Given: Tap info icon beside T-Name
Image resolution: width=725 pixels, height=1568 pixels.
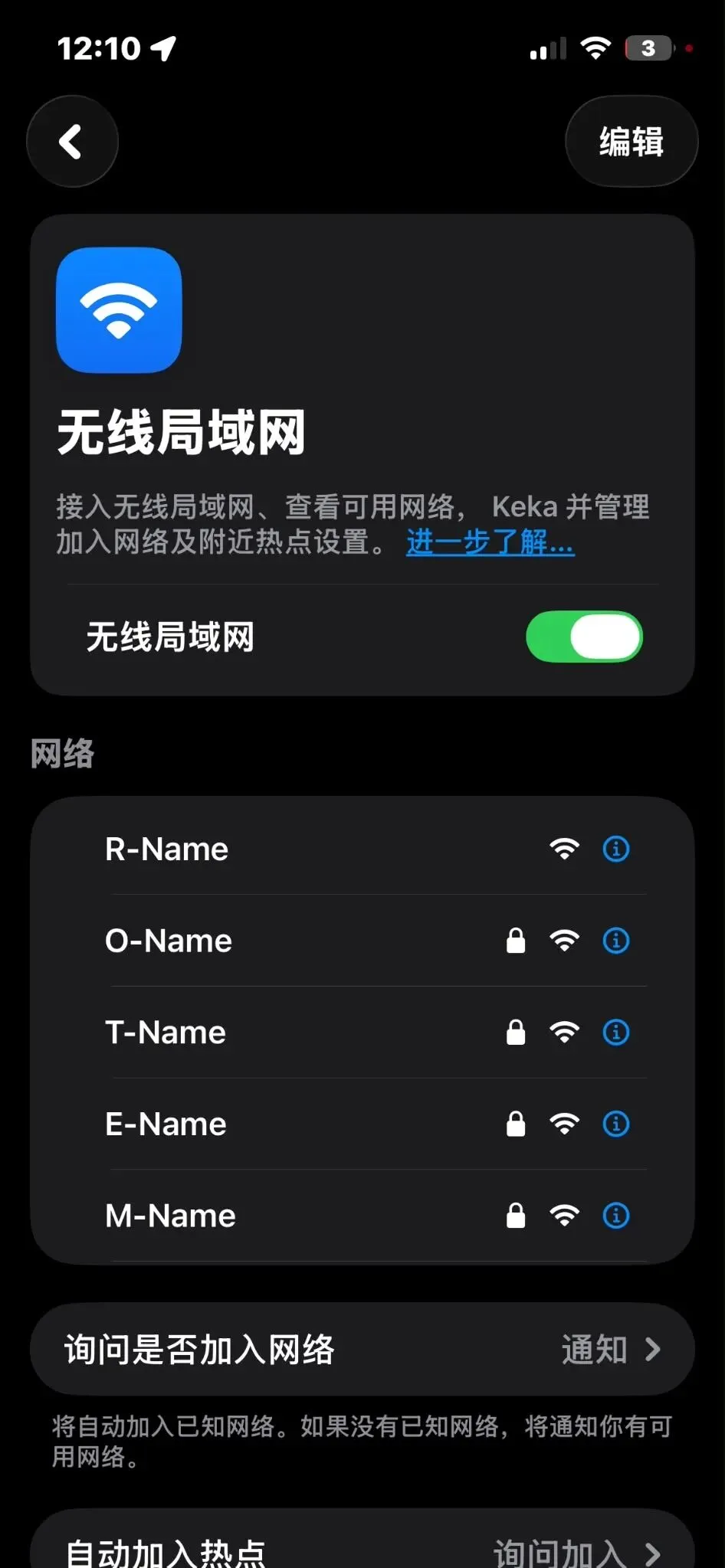Looking at the screenshot, I should pyautogui.click(x=616, y=1033).
